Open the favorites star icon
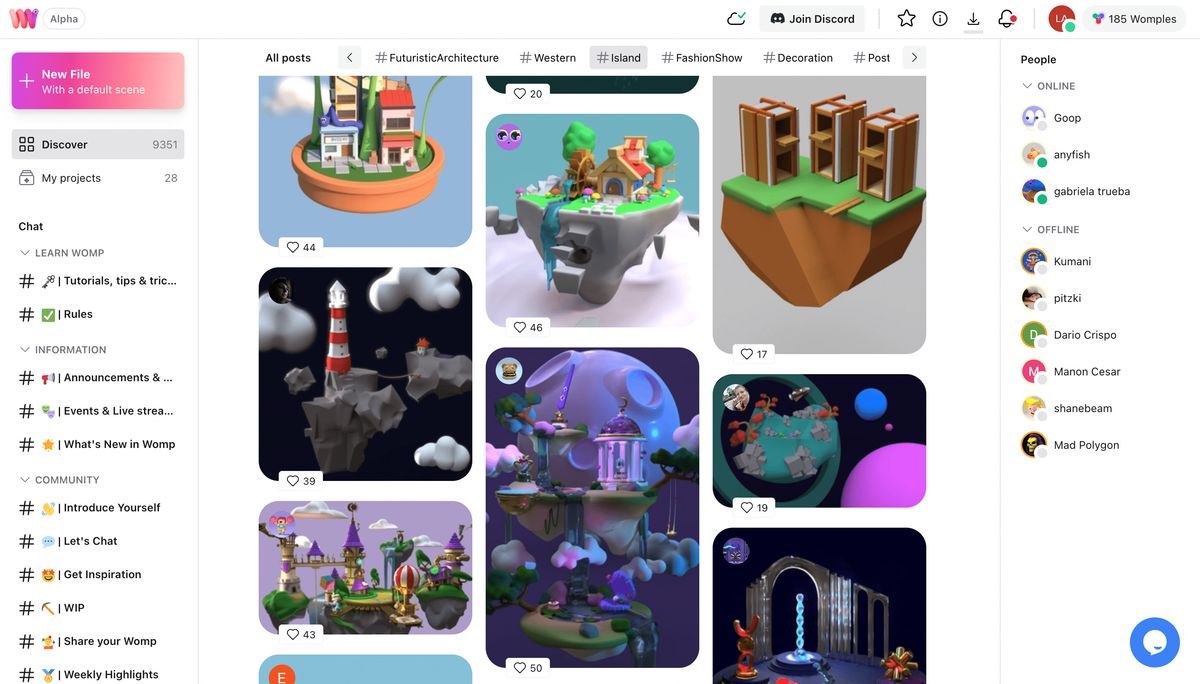 coord(906,18)
